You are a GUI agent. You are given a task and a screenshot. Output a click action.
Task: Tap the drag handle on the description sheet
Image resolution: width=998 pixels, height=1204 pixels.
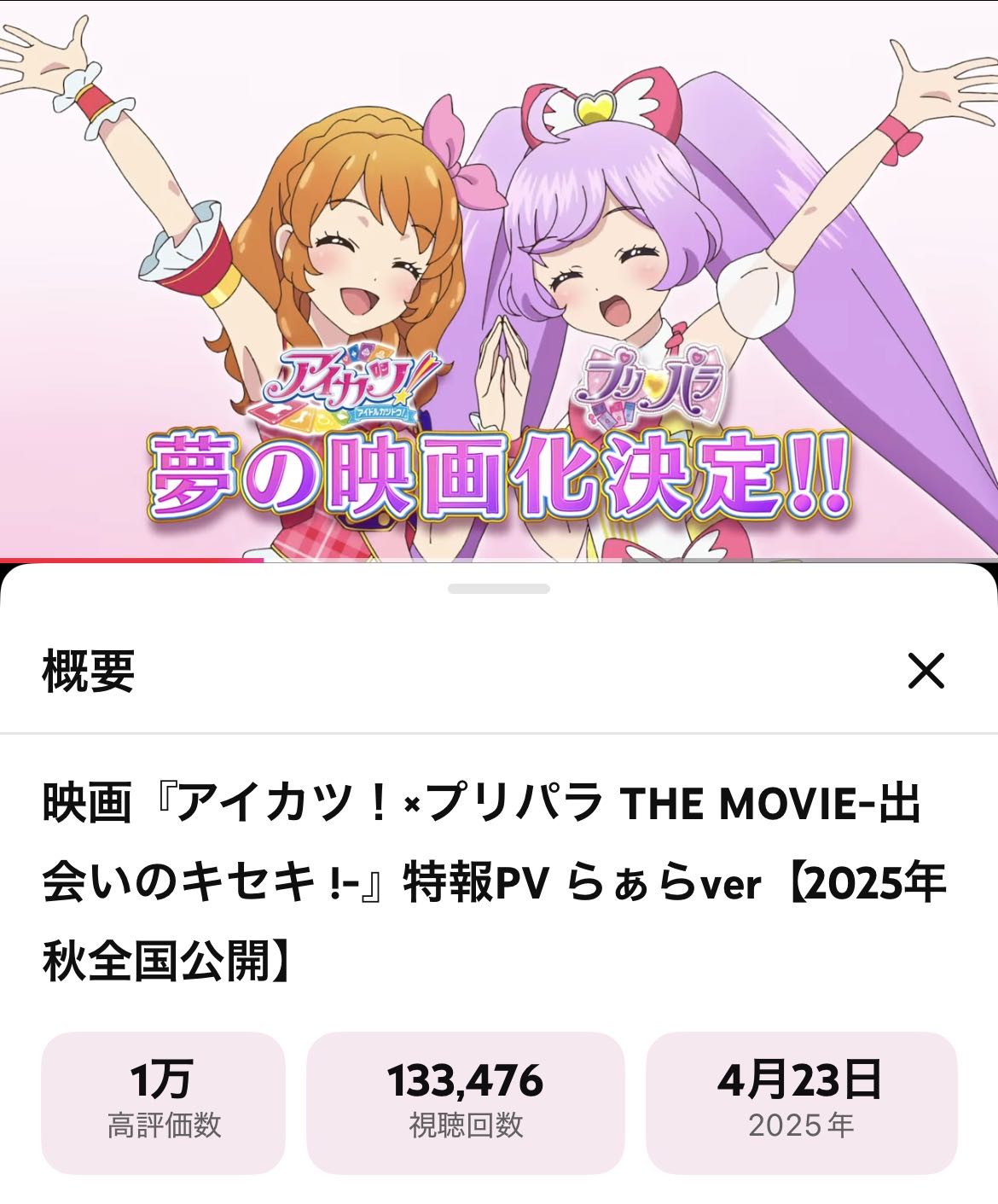(499, 589)
